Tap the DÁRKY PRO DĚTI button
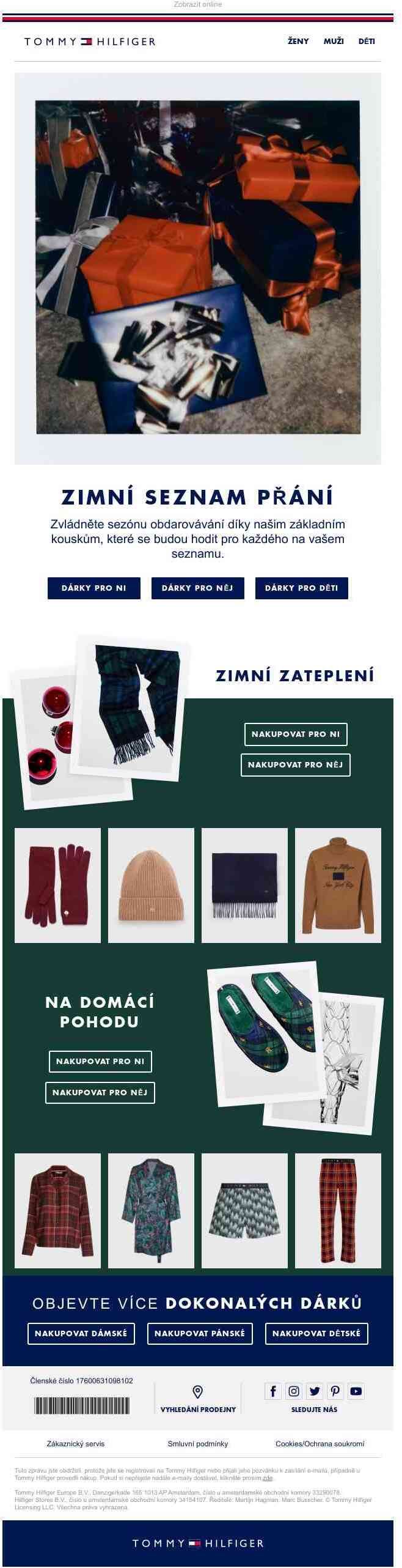Image resolution: width=402 pixels, height=1568 pixels. (x=301, y=588)
